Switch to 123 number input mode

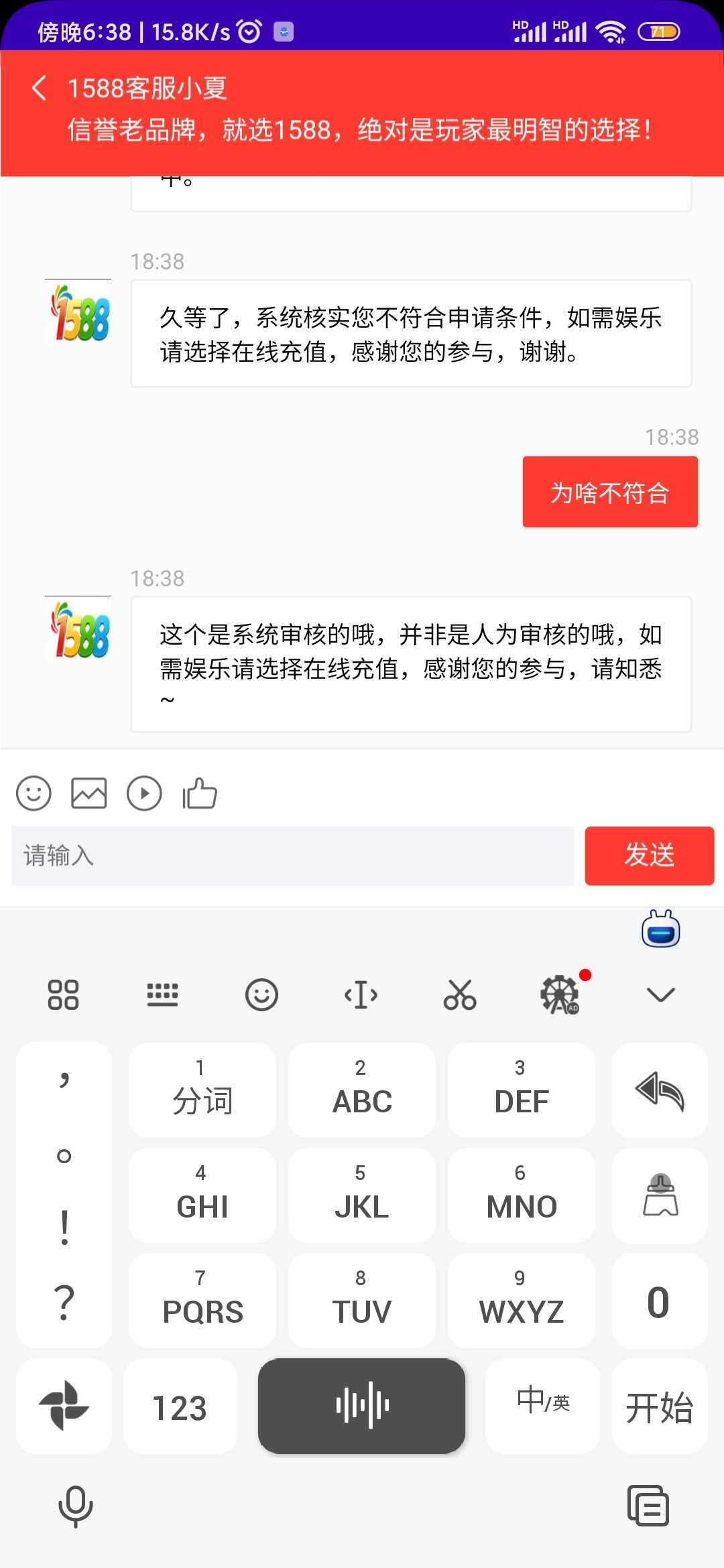click(181, 1407)
